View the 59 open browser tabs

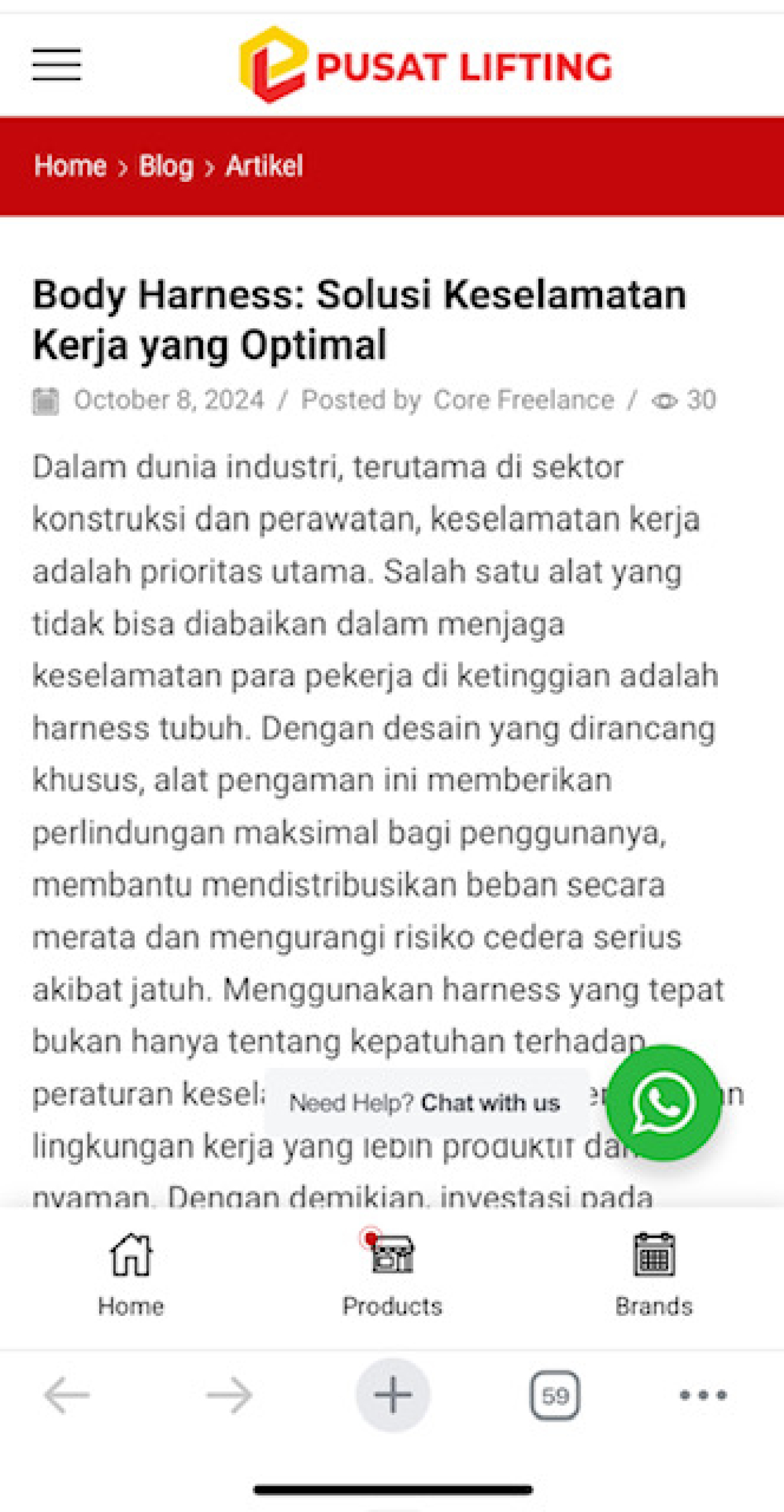point(555,1395)
